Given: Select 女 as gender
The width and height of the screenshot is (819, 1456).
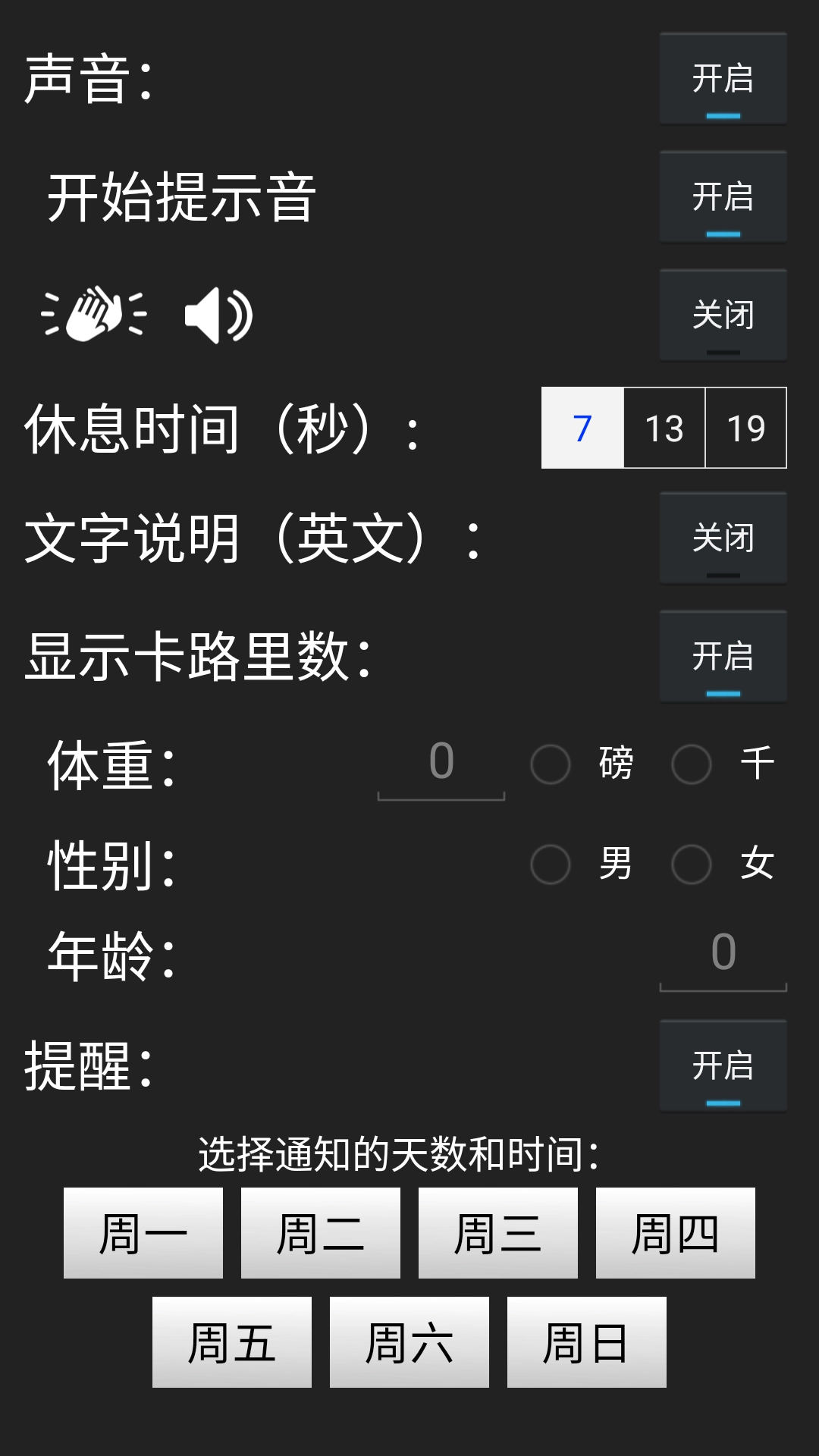Looking at the screenshot, I should click(x=692, y=864).
